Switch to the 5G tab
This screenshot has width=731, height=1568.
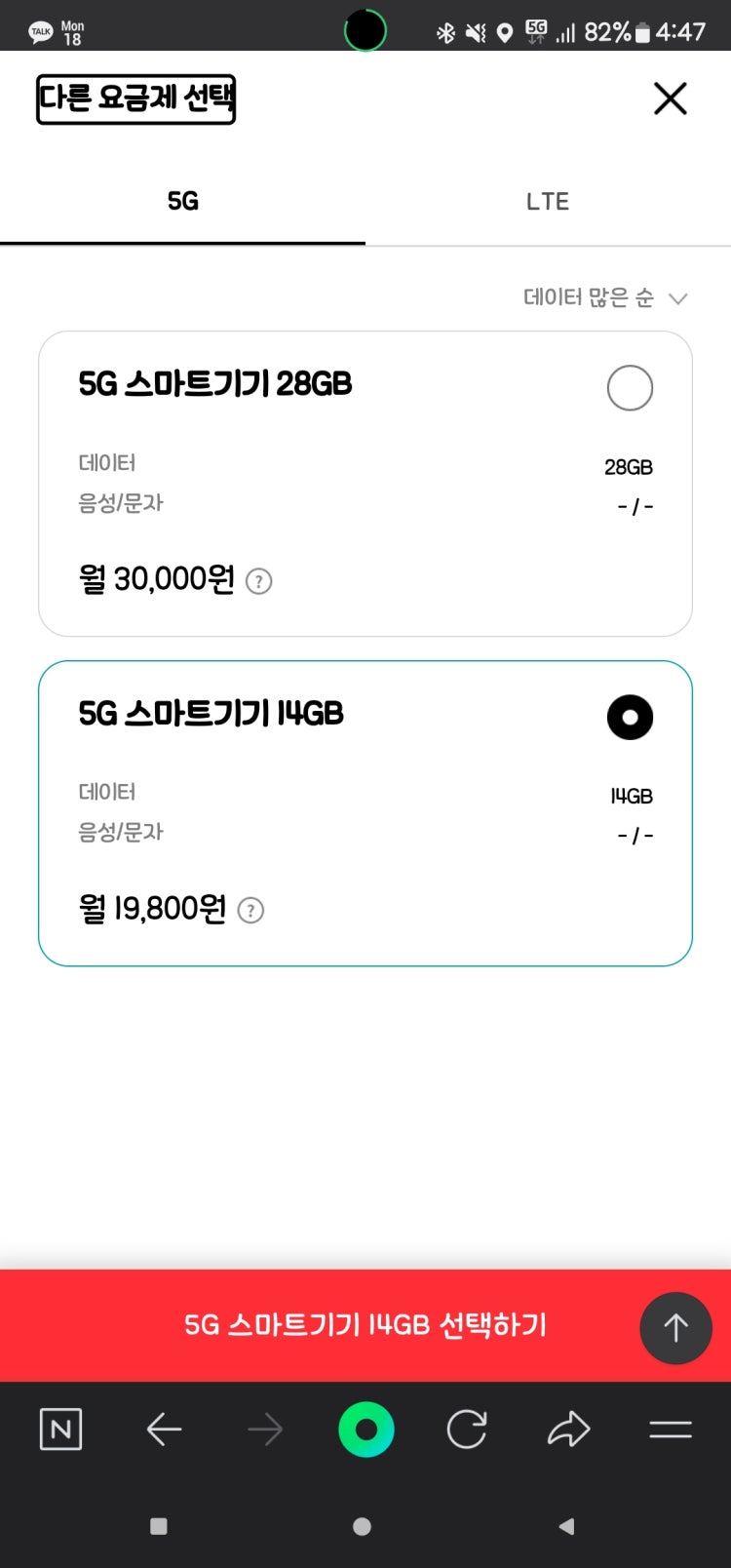[182, 201]
